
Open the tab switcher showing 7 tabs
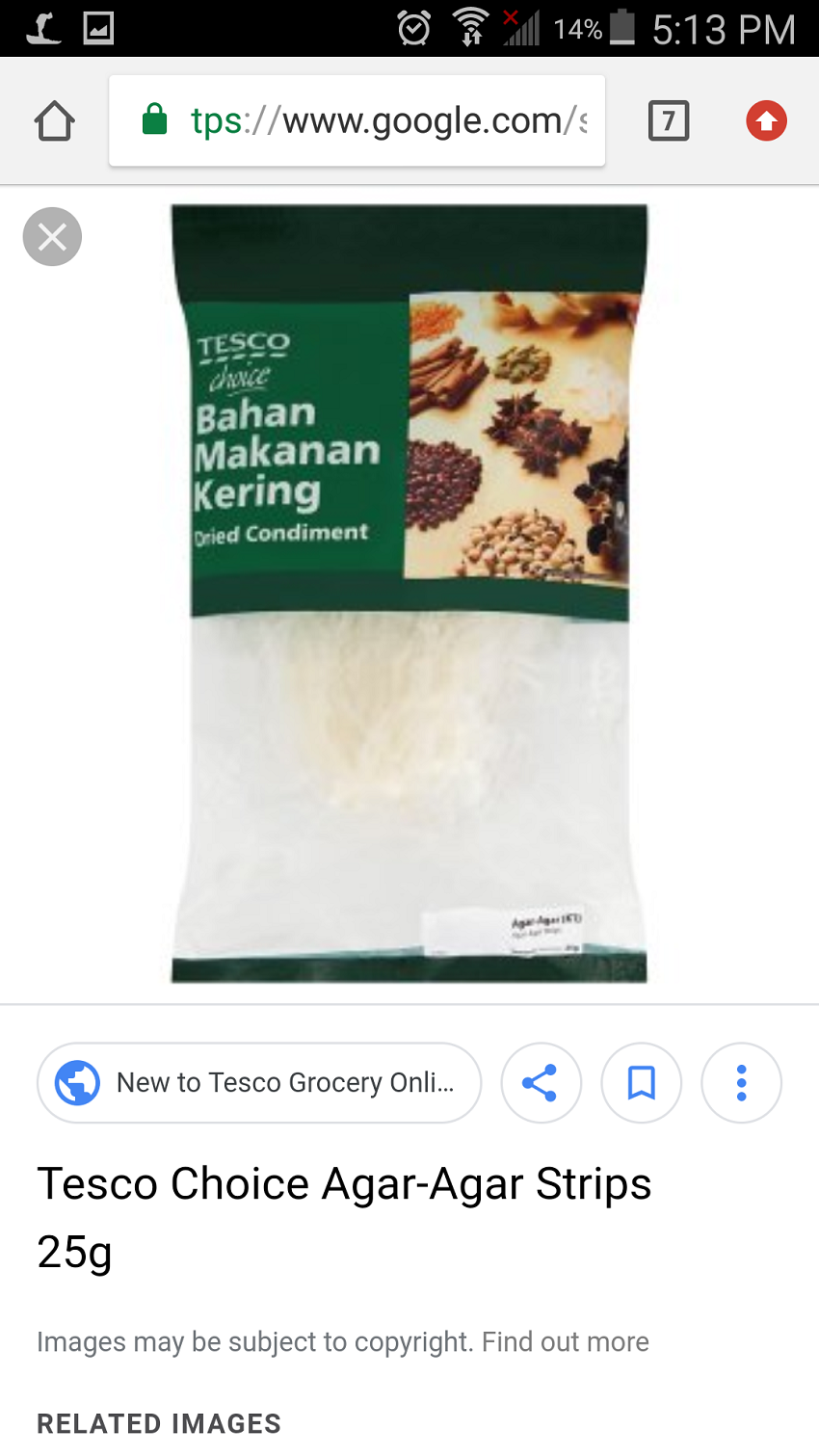click(669, 121)
